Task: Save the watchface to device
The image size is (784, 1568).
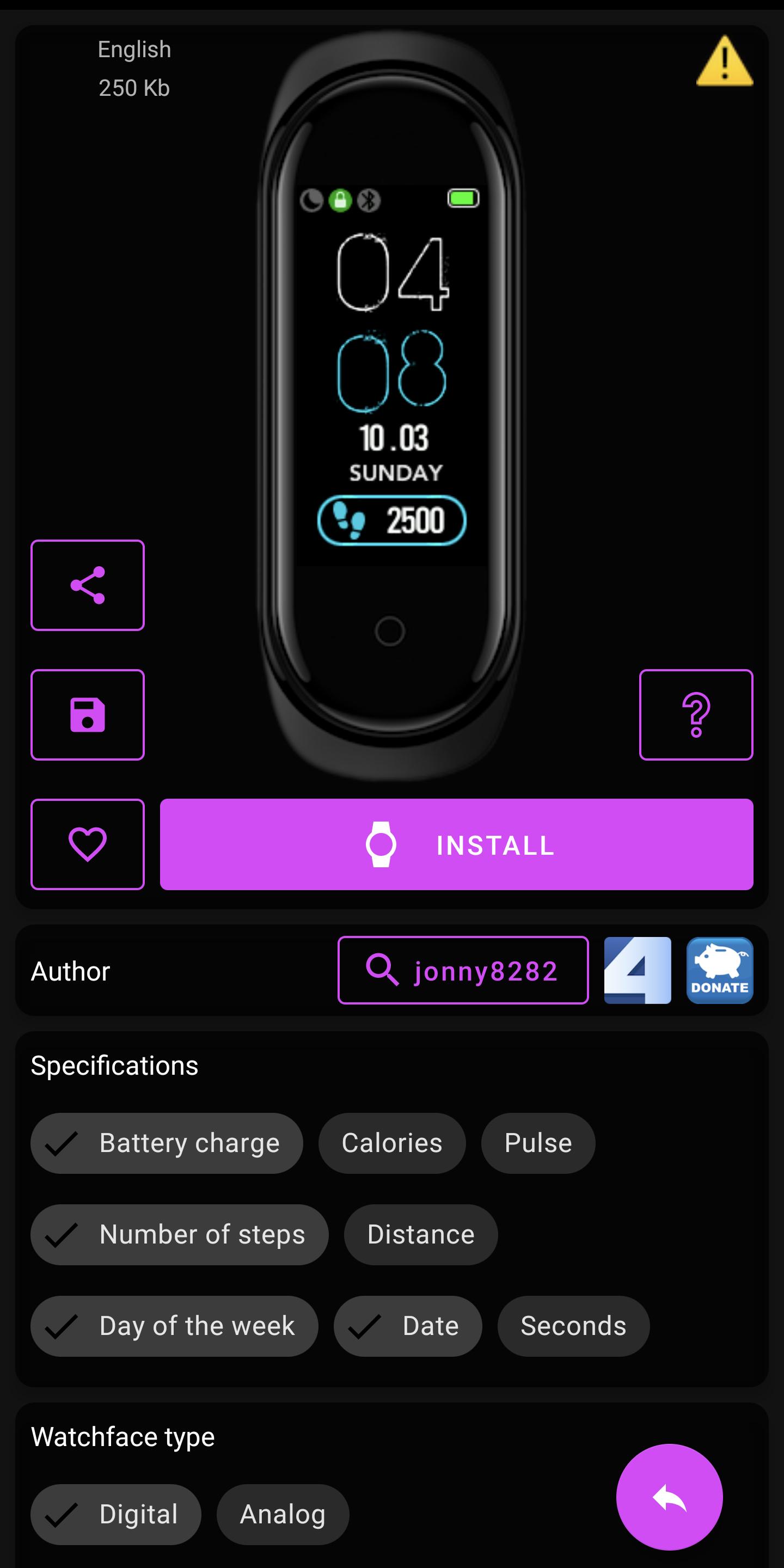Action: [x=88, y=715]
